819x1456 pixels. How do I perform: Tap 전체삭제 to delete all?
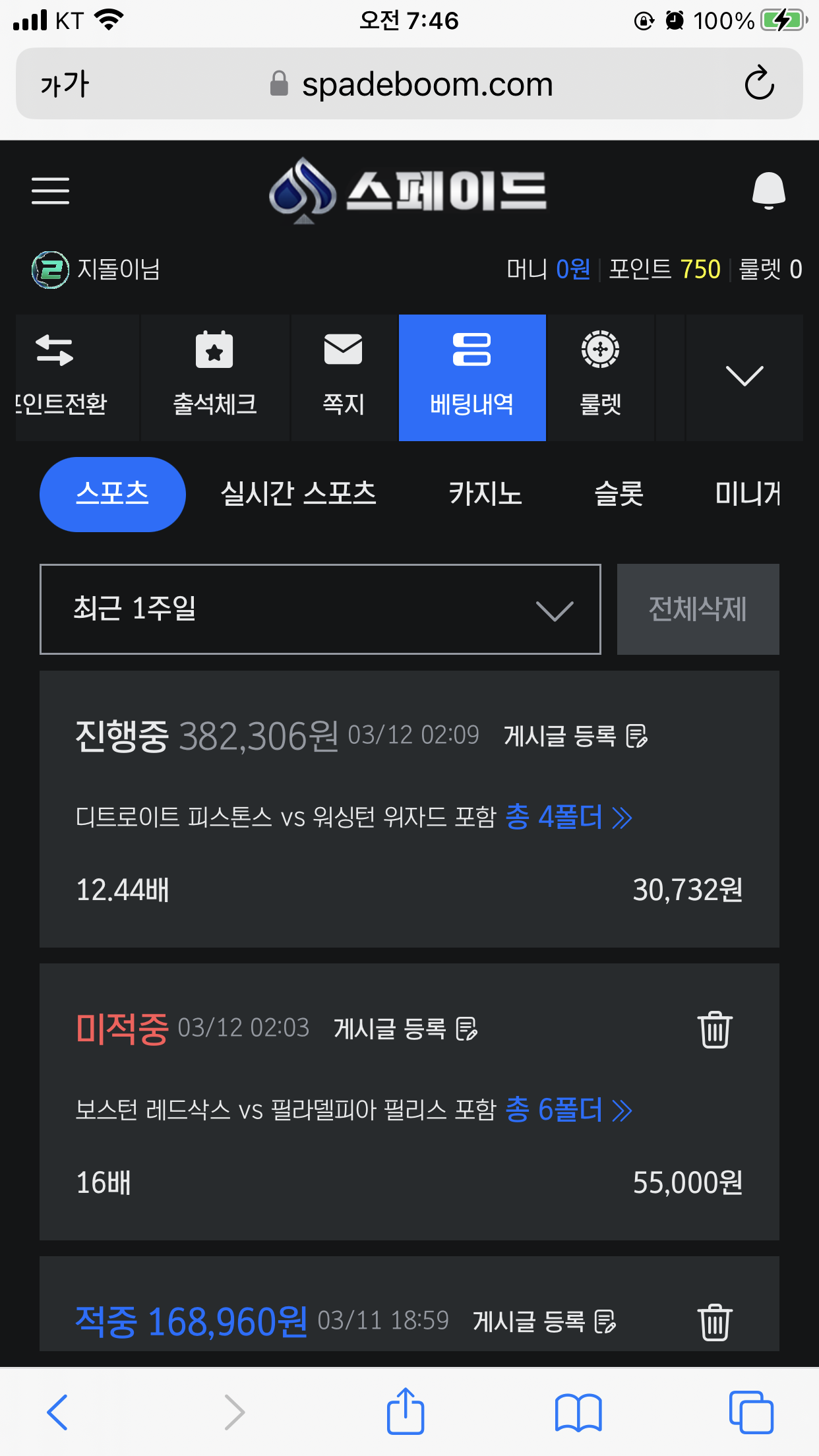[x=698, y=609]
